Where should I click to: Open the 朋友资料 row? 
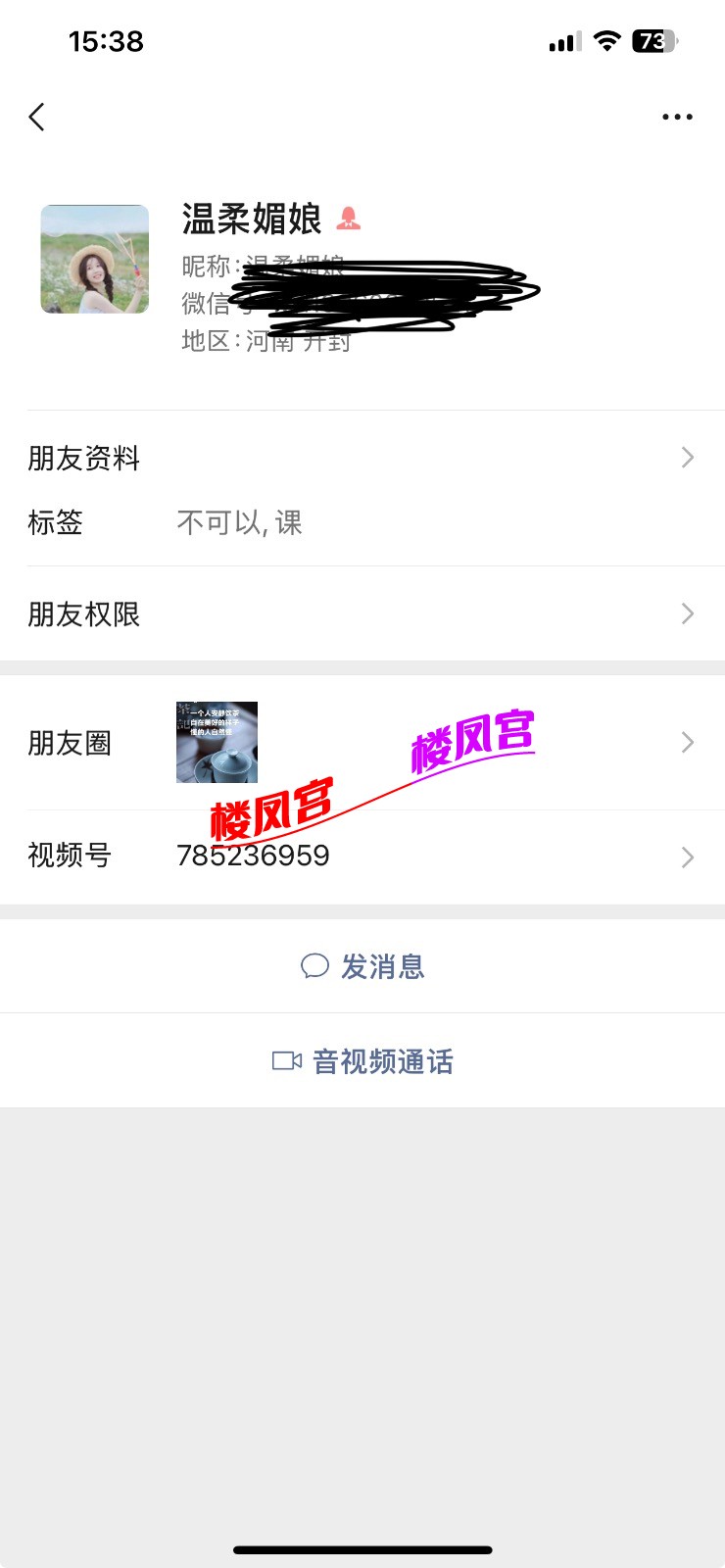click(362, 458)
